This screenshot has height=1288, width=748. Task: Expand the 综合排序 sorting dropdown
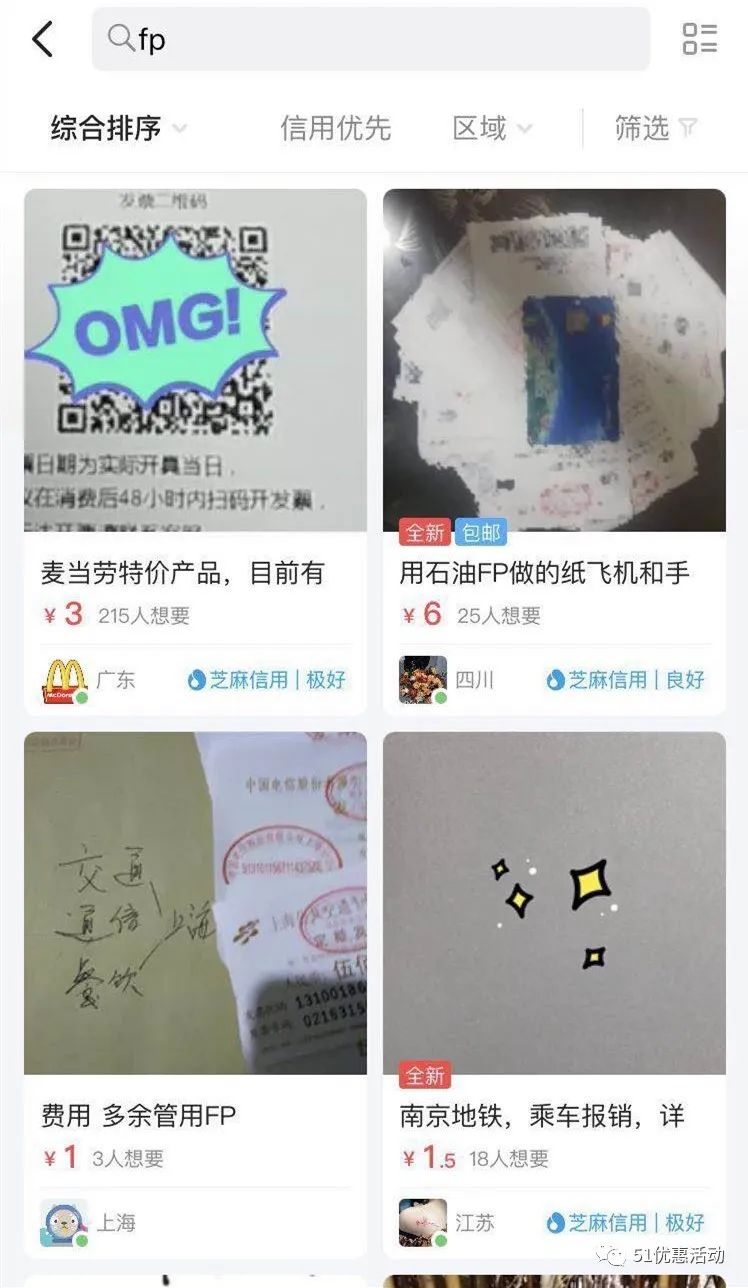tap(118, 128)
